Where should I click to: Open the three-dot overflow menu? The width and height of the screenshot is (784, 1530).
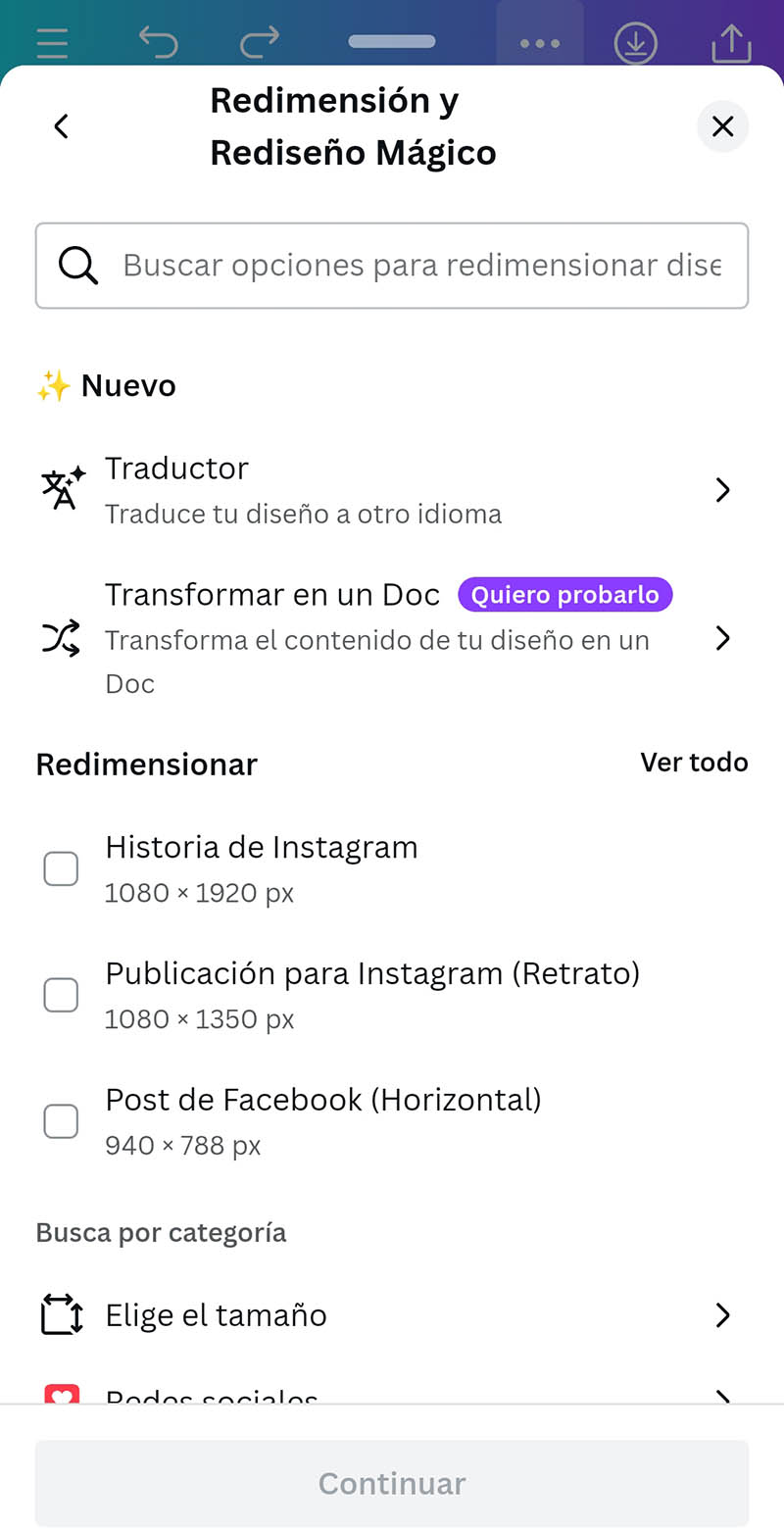pyautogui.click(x=540, y=42)
